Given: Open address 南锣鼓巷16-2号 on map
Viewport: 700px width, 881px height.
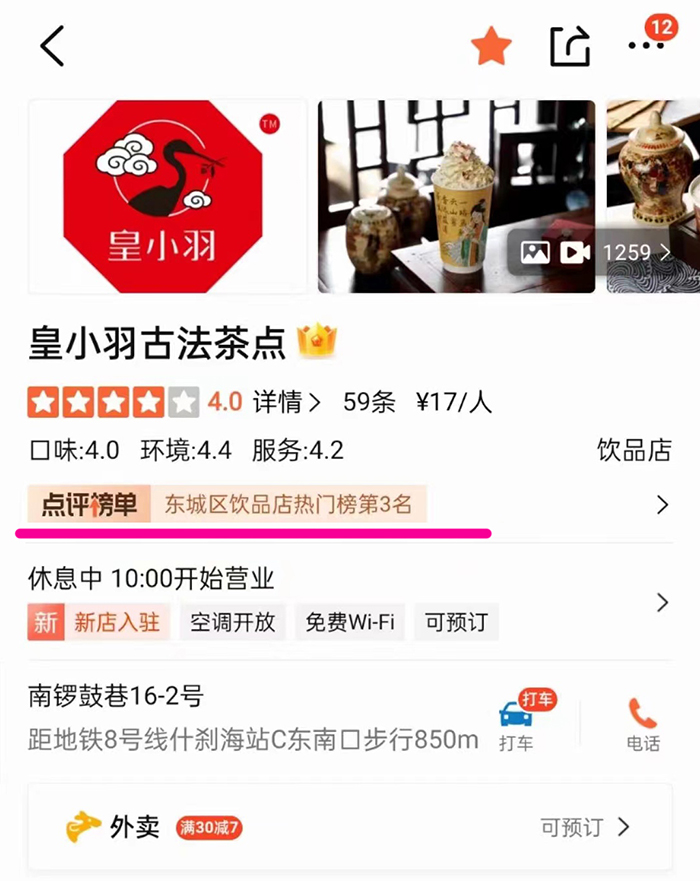Looking at the screenshot, I should [x=250, y=717].
